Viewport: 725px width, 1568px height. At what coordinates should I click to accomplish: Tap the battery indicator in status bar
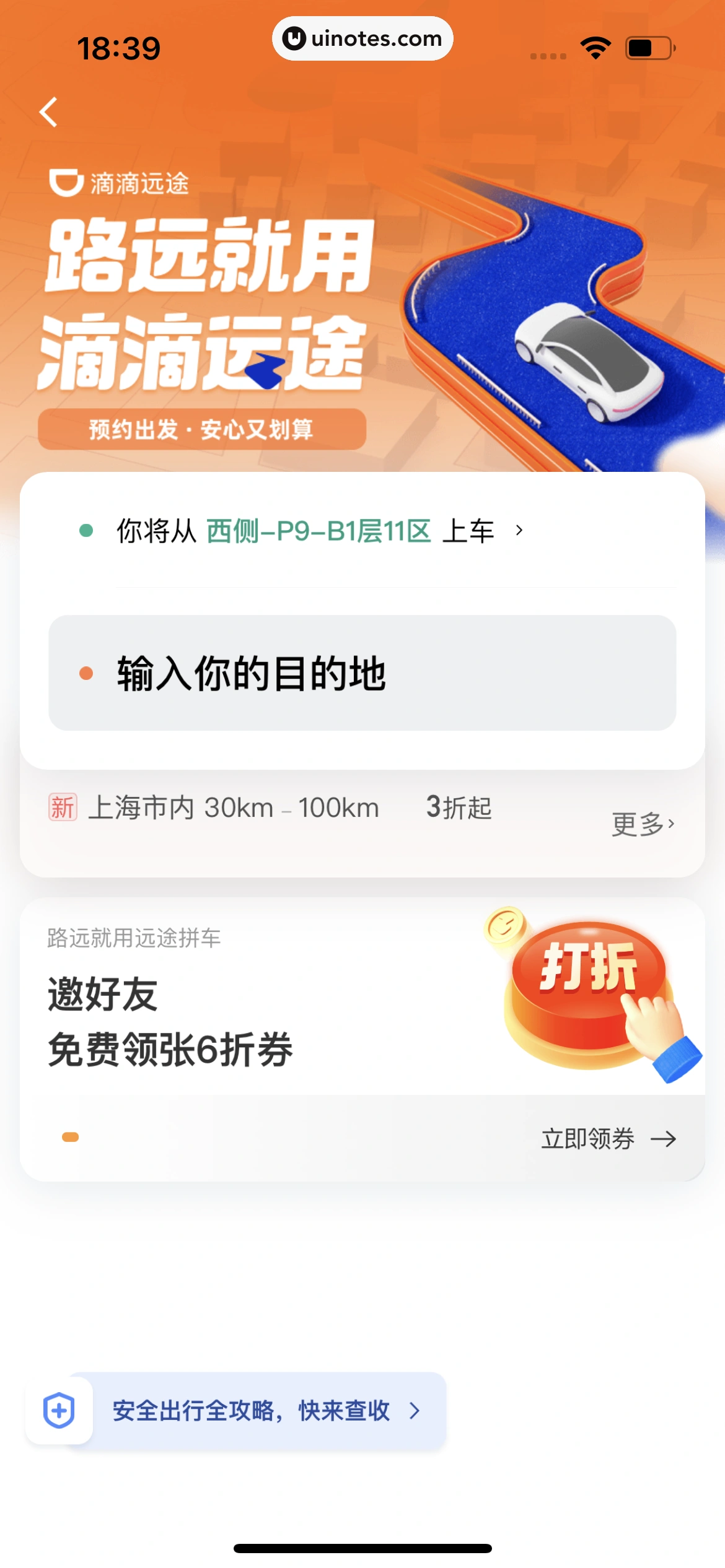click(x=649, y=46)
